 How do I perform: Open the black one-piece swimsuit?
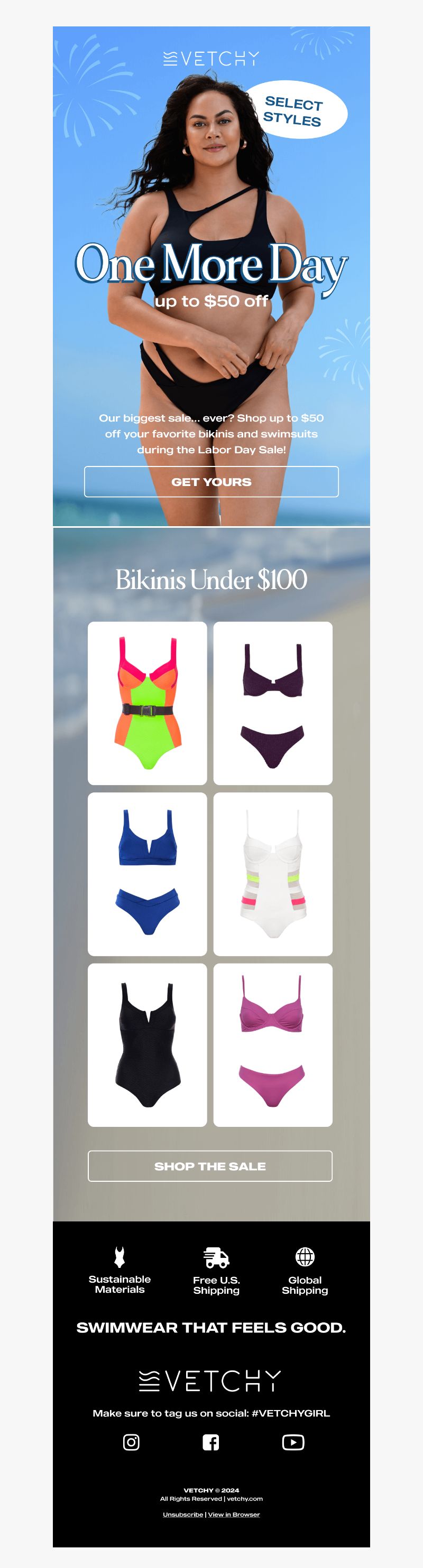click(148, 1044)
